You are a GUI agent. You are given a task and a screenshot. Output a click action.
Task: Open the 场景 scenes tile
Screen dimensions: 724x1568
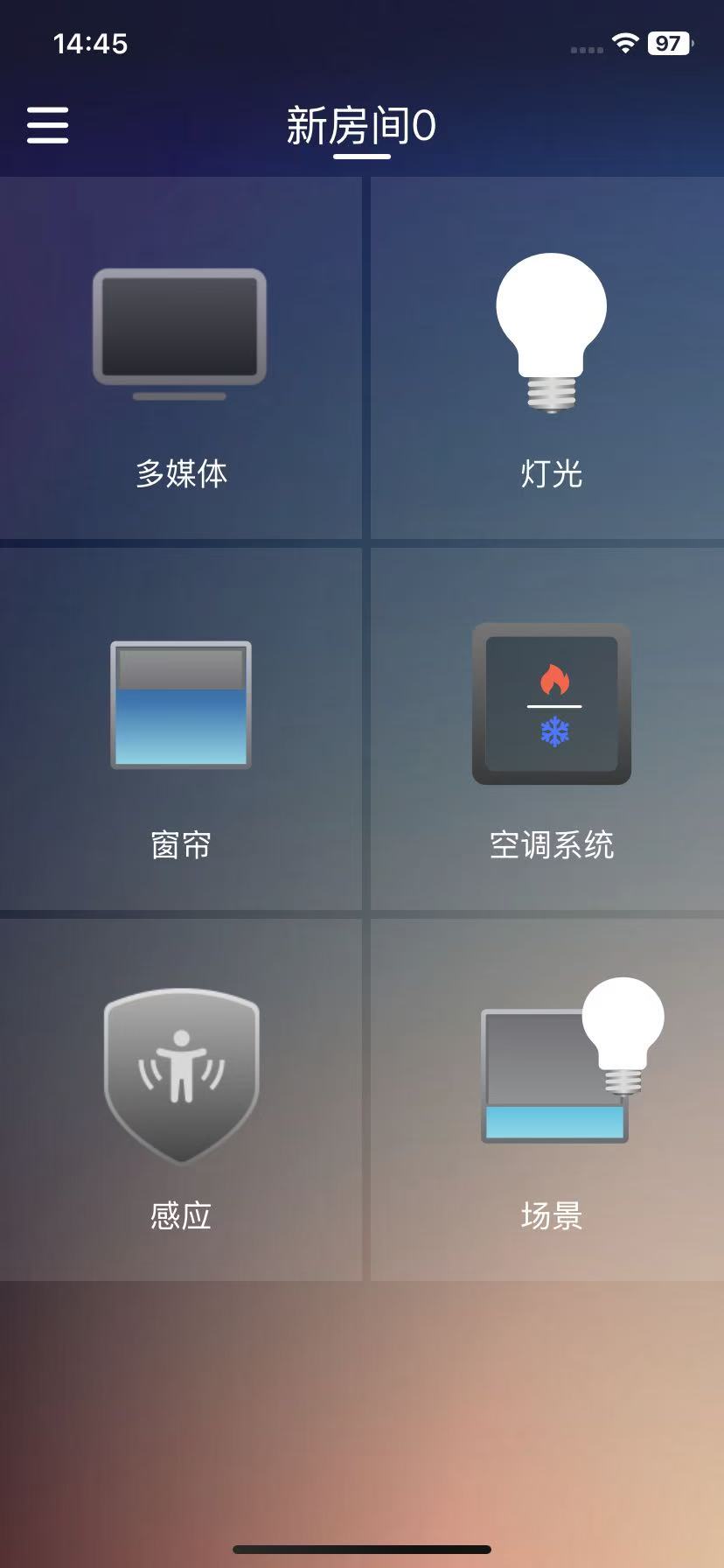pos(547,1100)
